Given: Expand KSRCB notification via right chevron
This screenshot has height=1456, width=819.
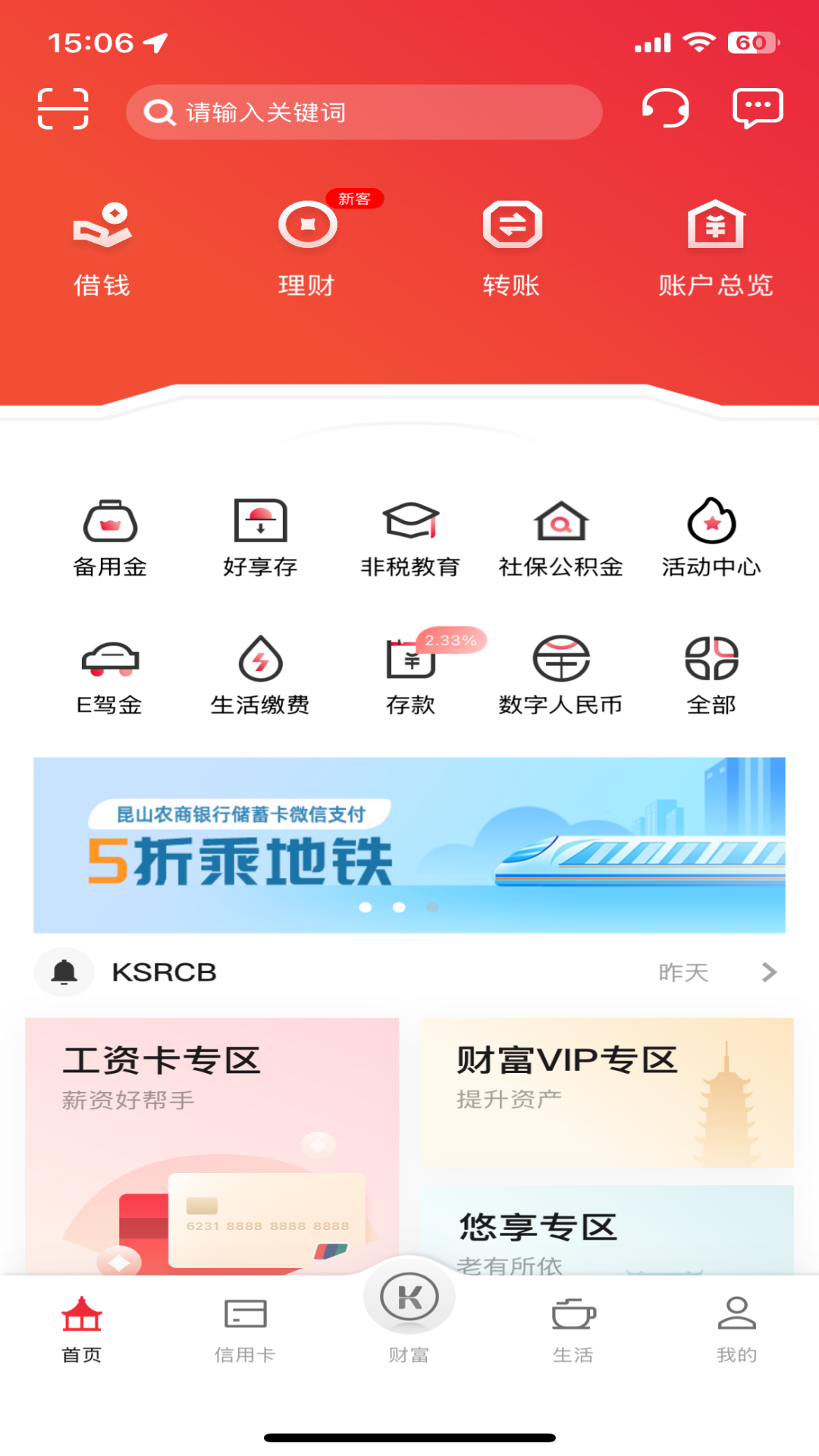Looking at the screenshot, I should point(769,972).
